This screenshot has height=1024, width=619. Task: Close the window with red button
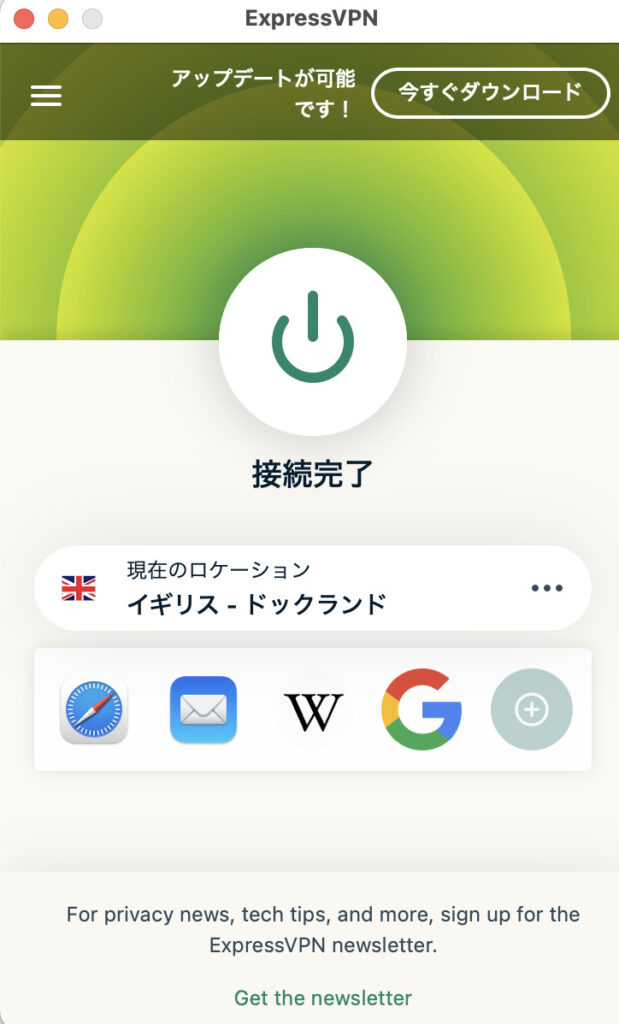coord(24,19)
